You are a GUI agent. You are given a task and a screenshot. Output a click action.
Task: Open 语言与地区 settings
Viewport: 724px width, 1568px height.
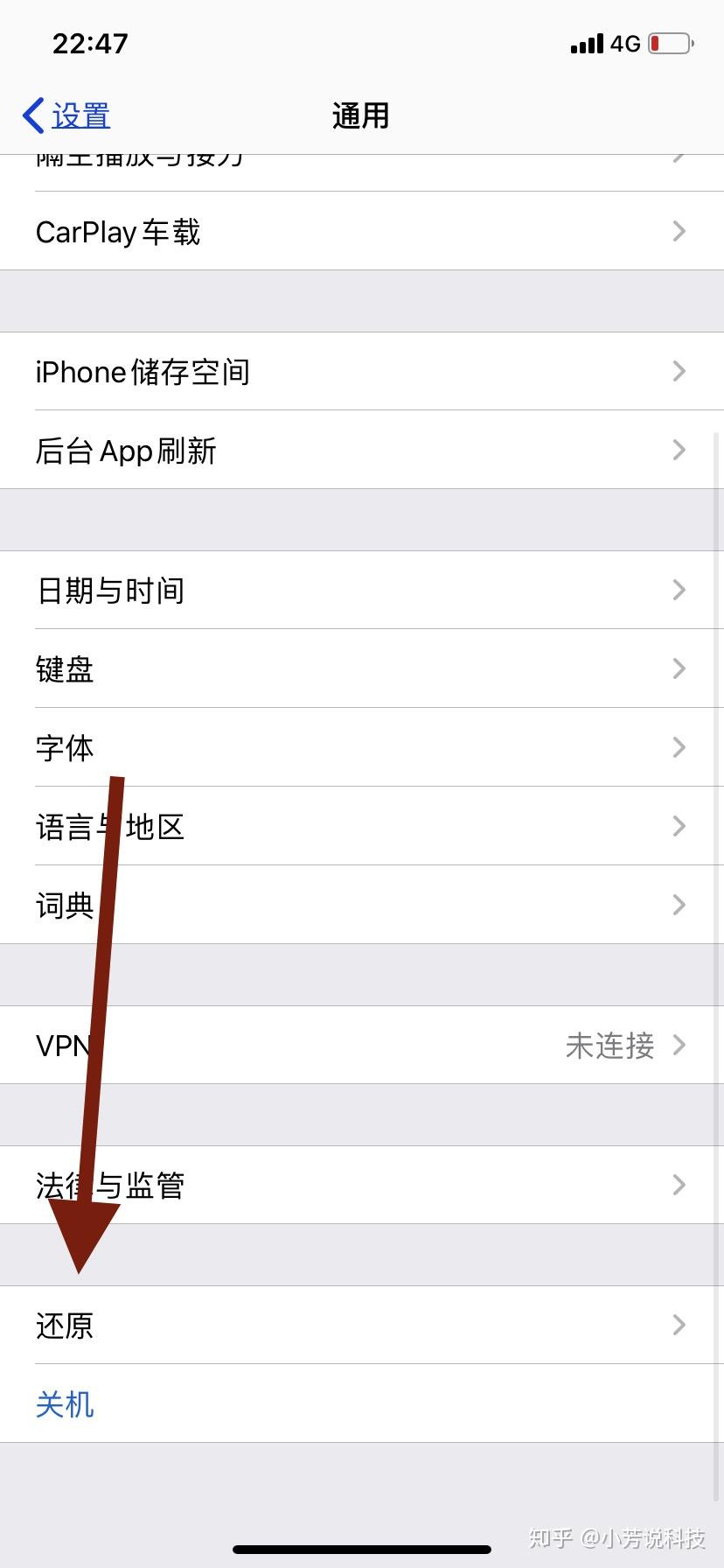pos(362,827)
